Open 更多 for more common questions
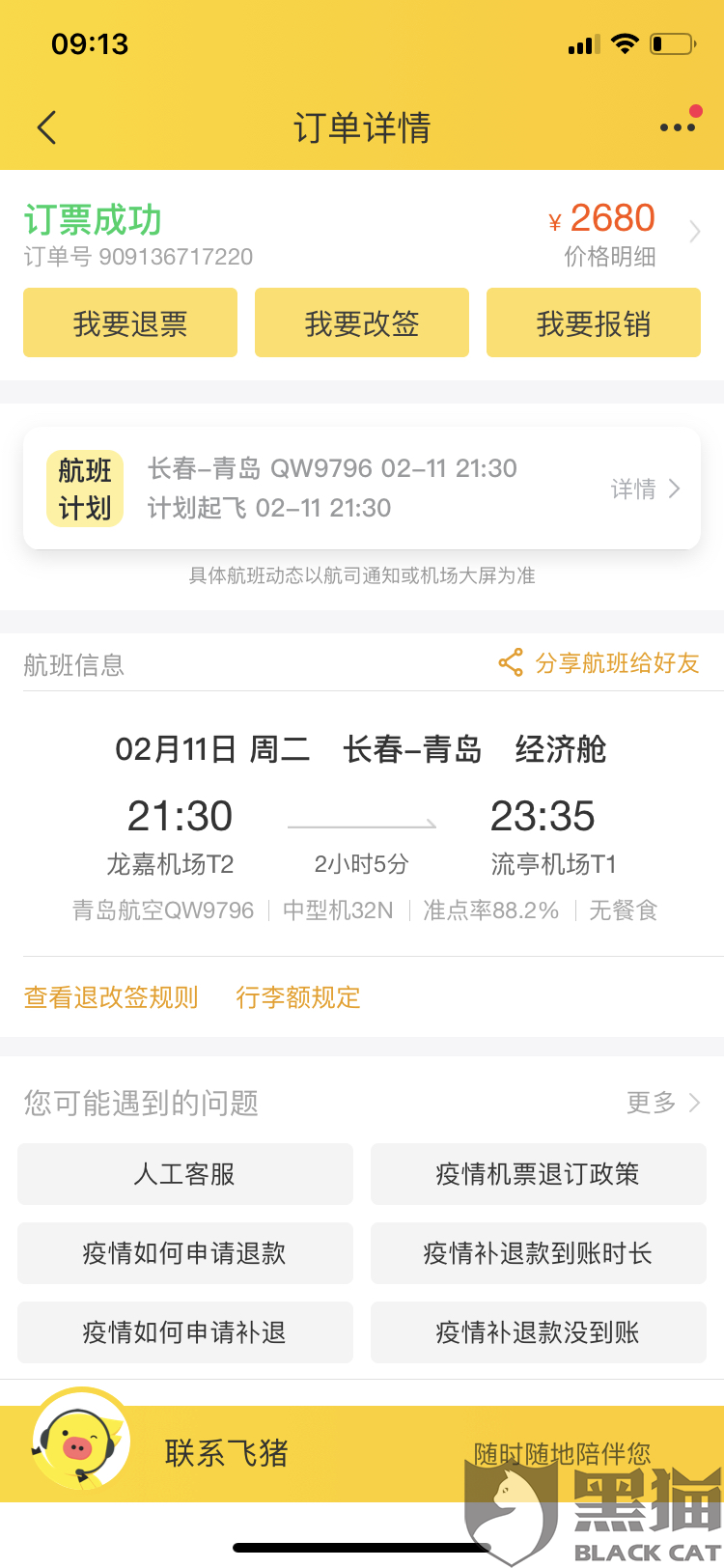The height and width of the screenshot is (1568, 724). pyautogui.click(x=663, y=1103)
